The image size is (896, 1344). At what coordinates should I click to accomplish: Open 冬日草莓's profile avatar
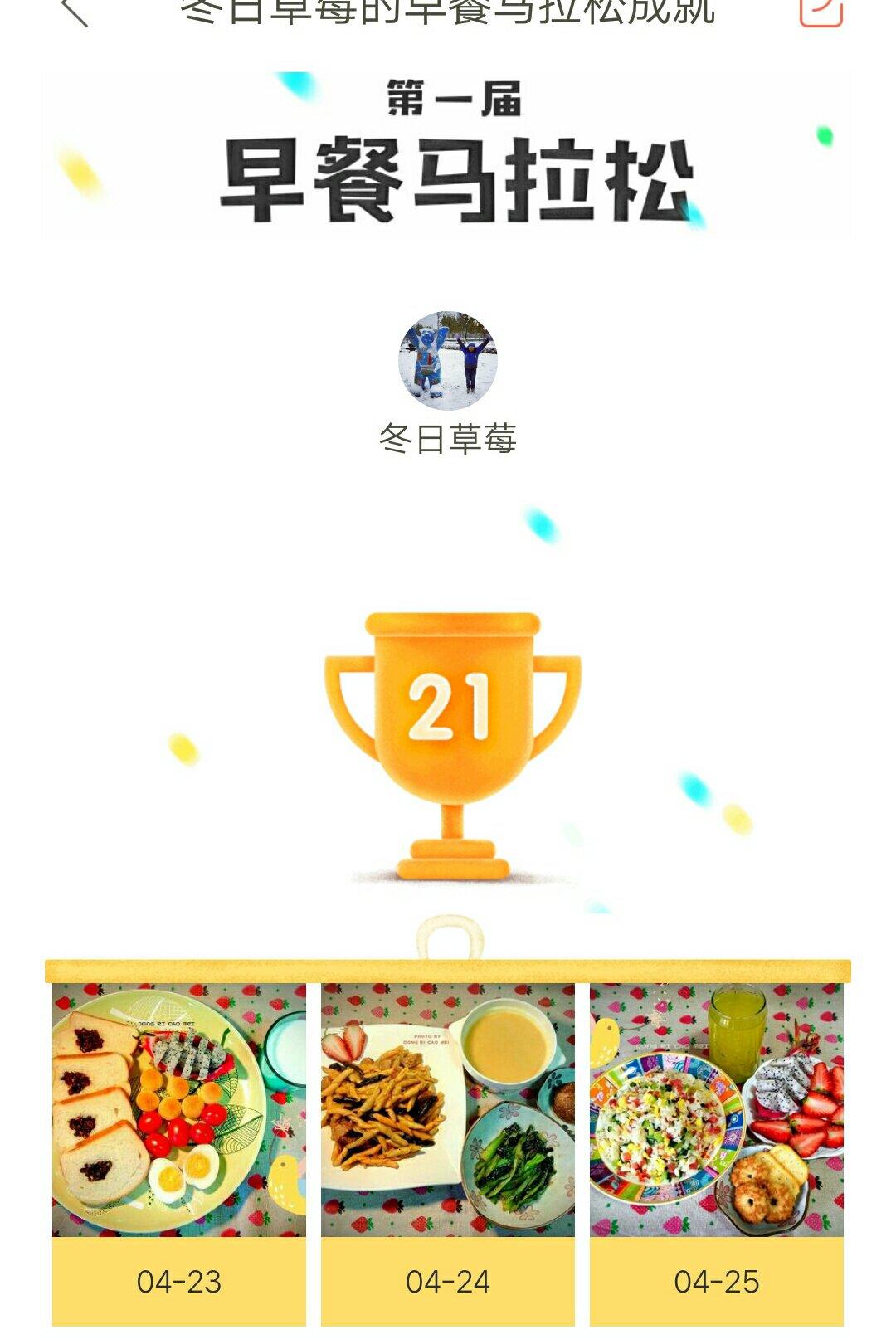448,361
